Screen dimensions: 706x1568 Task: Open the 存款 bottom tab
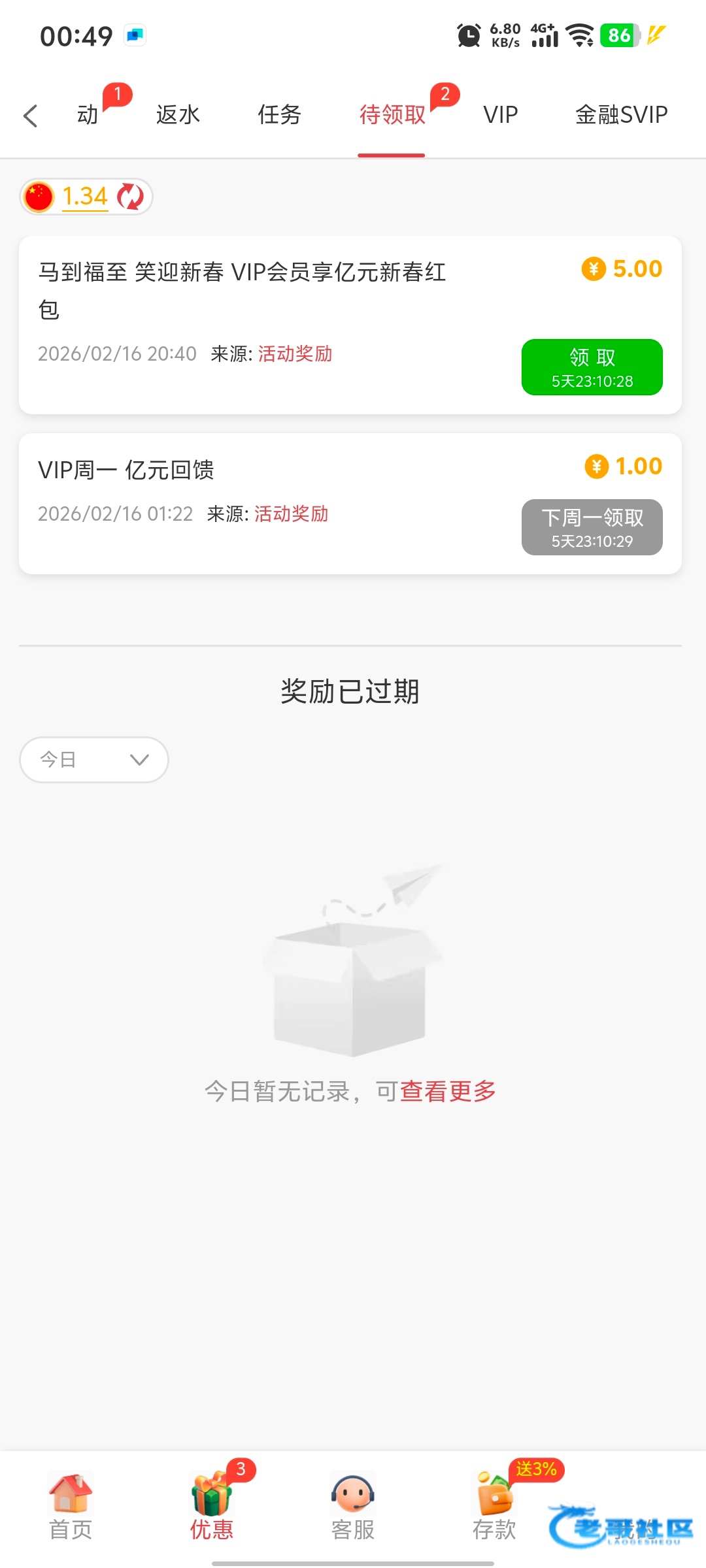(494, 1503)
